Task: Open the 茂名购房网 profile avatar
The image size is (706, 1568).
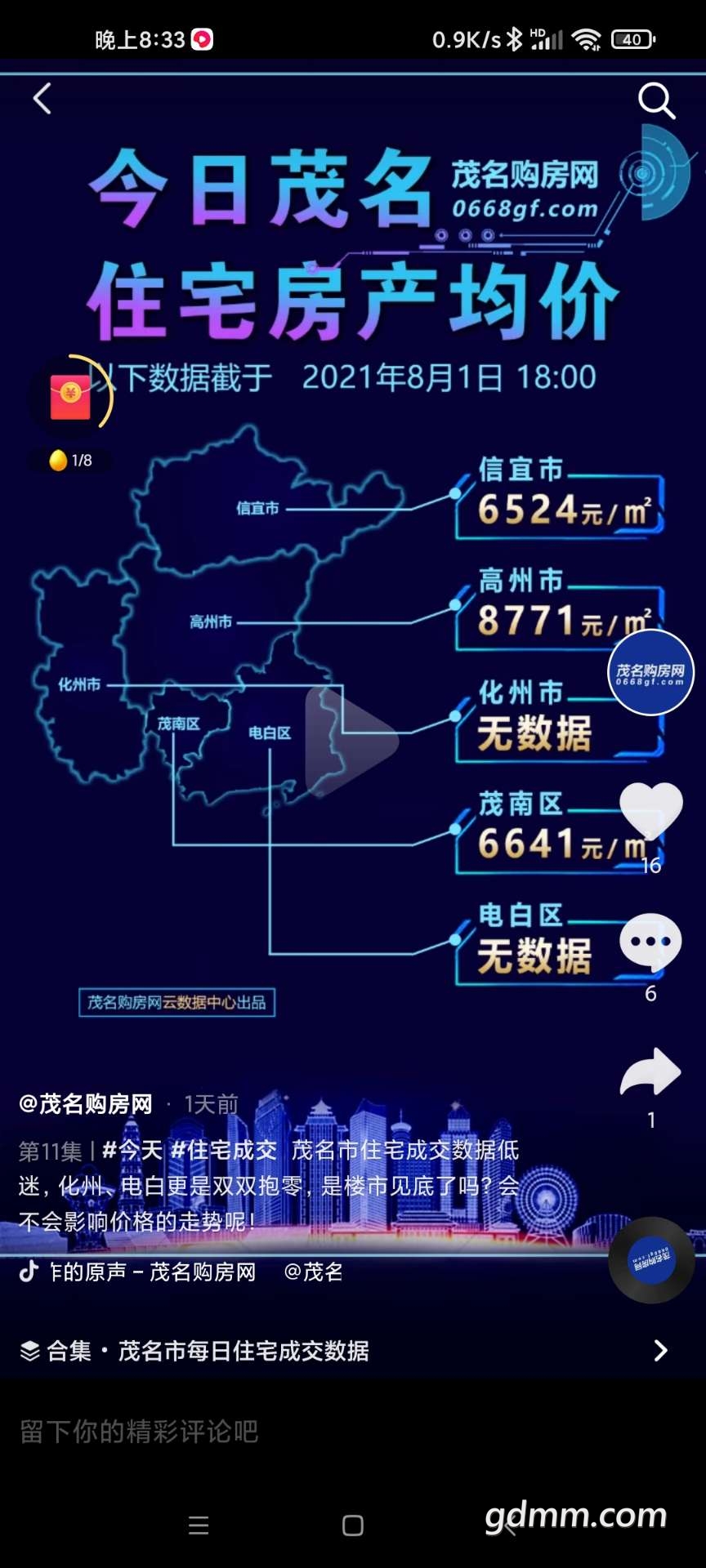Action: (651, 672)
